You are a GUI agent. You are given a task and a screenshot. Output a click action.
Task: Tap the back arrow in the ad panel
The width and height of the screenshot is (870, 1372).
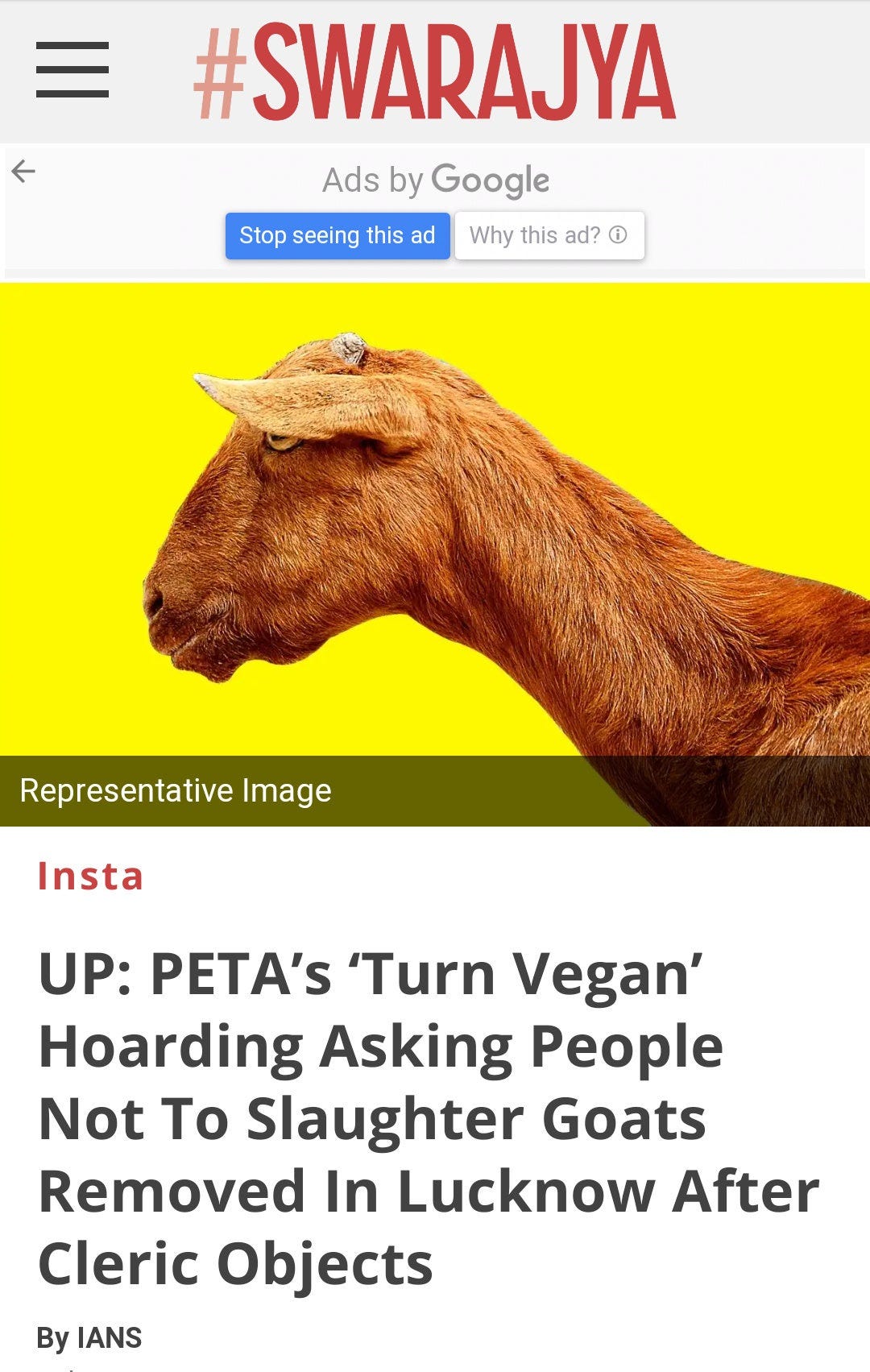[x=23, y=171]
